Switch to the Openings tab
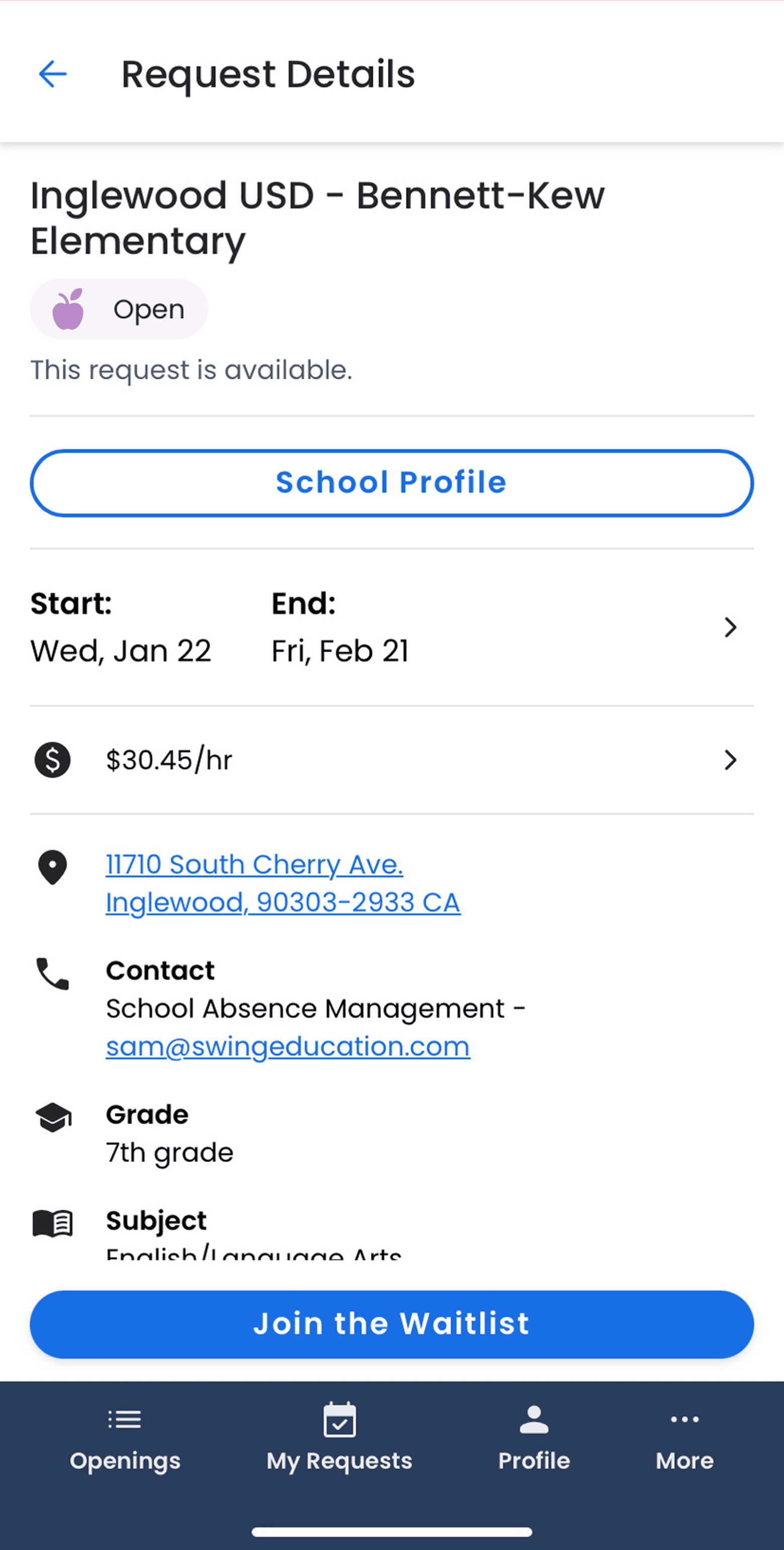784x1550 pixels. pyautogui.click(x=125, y=1438)
